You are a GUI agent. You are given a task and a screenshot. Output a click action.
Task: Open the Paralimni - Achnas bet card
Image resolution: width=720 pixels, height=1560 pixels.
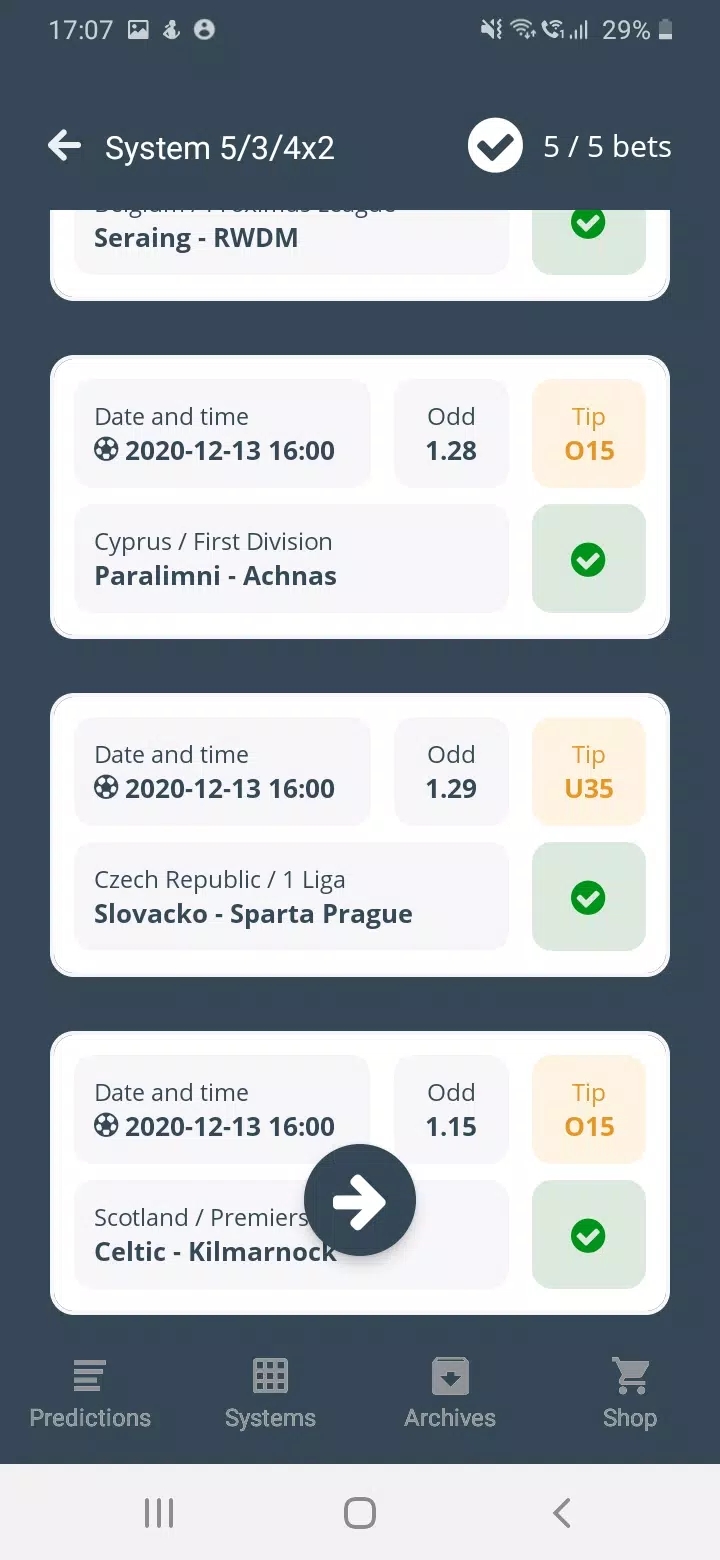360,497
